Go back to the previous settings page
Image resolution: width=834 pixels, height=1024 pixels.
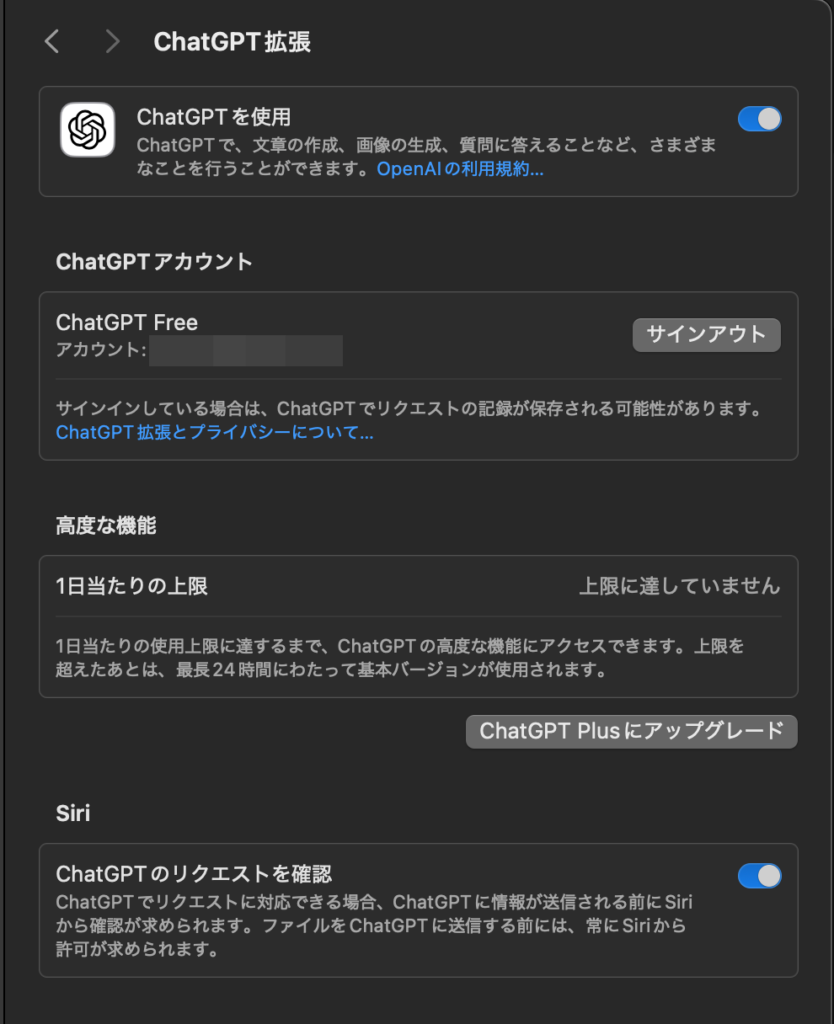pyautogui.click(x=52, y=41)
